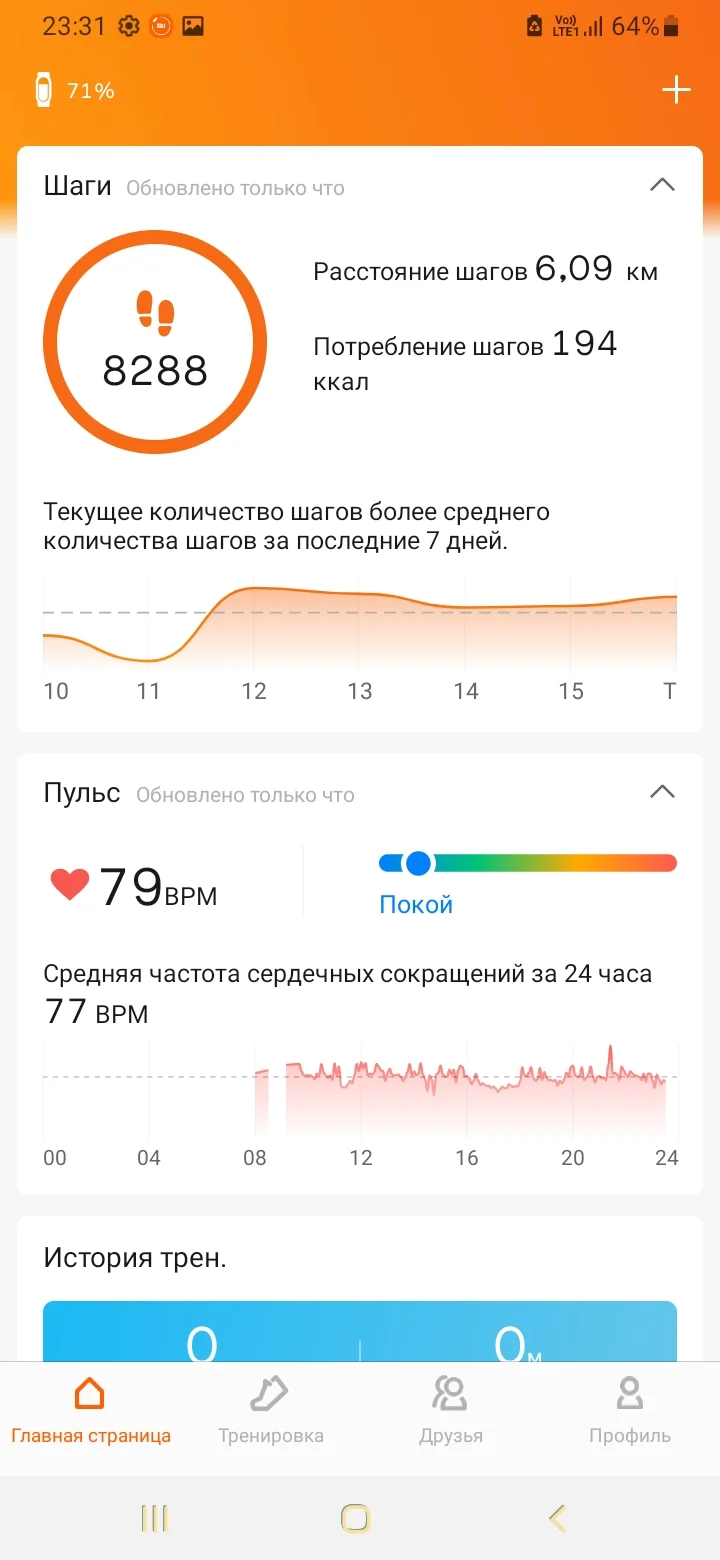
Task: Collapse the Пульс card
Action: [x=662, y=791]
